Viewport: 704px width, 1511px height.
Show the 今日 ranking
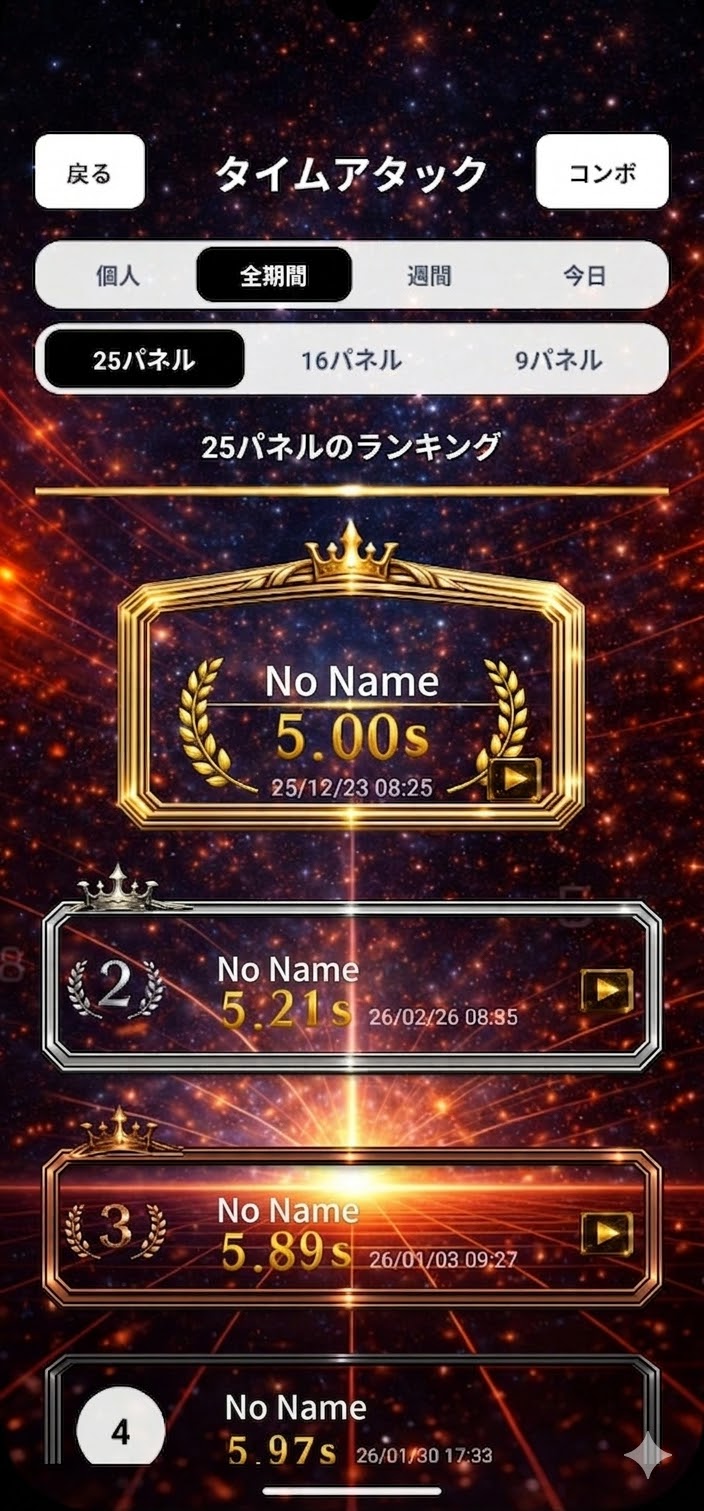point(585,275)
